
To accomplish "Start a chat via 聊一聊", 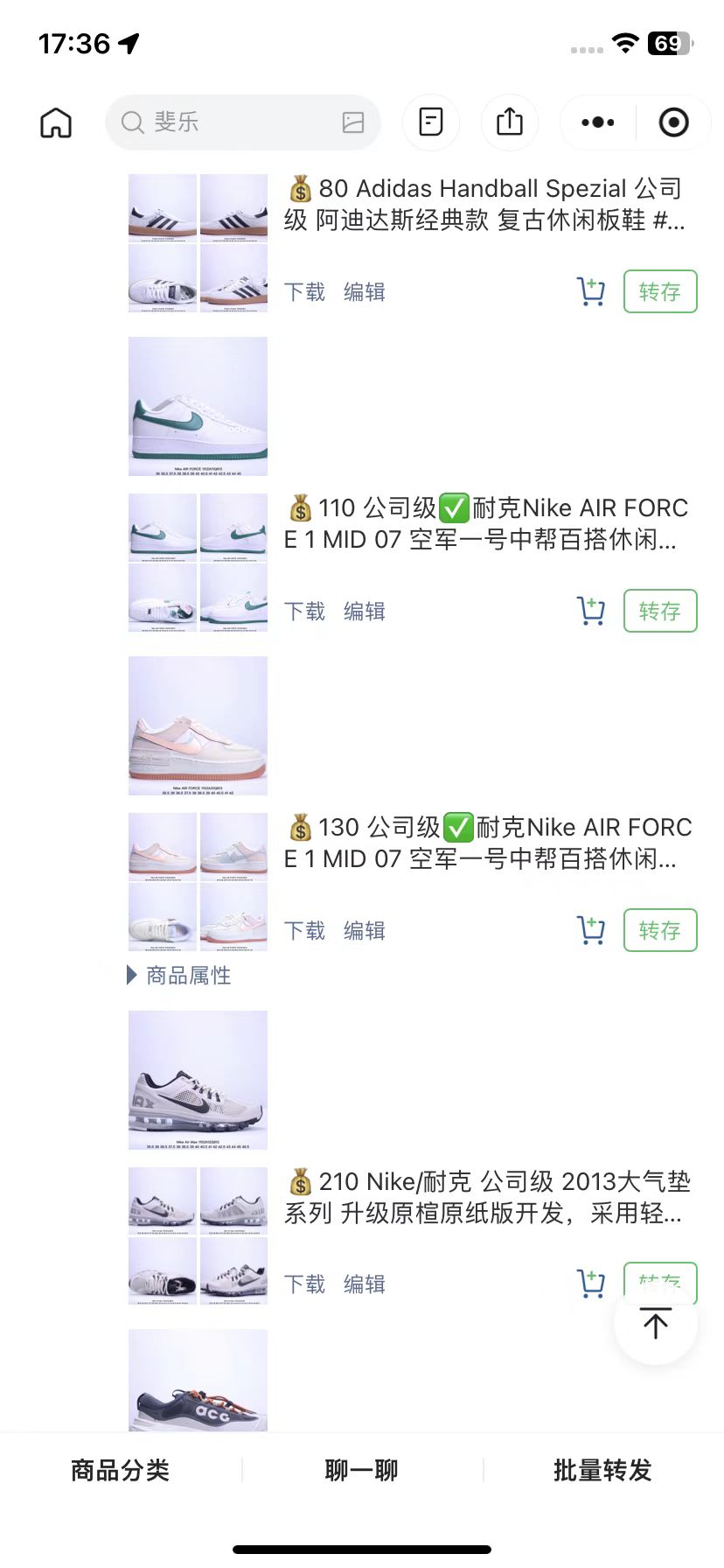I will pos(362,1470).
